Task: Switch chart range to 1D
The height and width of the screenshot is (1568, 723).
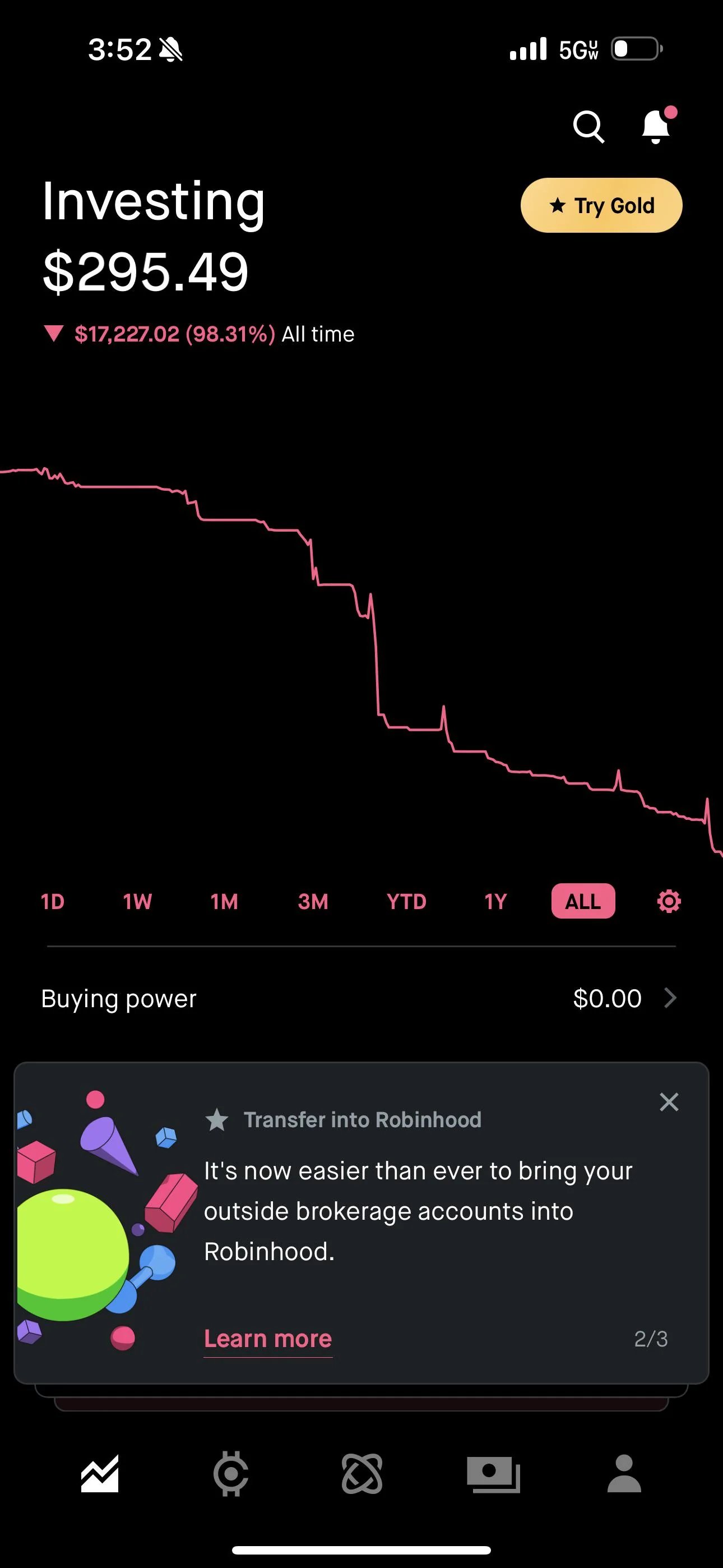Action: 53,901
